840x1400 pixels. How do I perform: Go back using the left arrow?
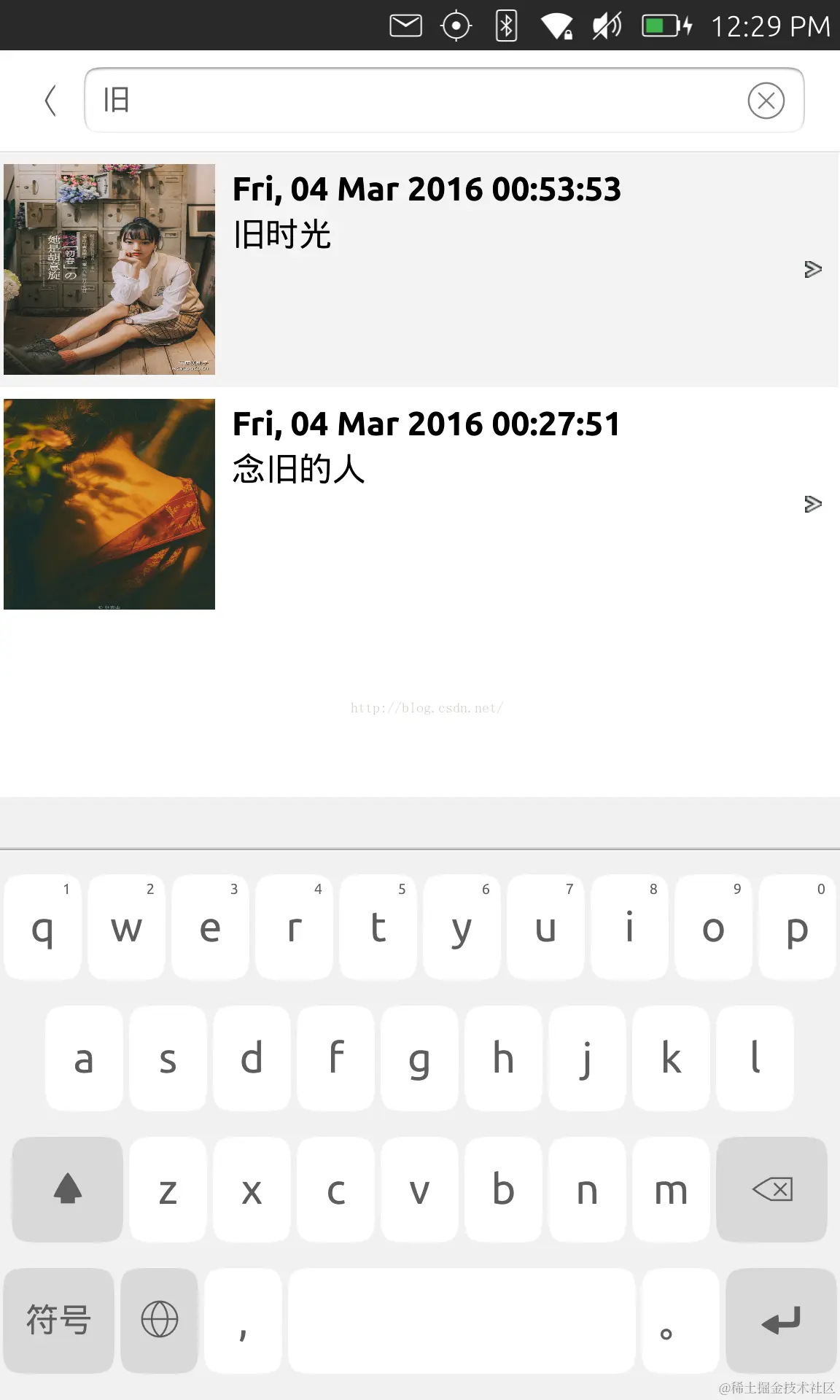point(50,101)
